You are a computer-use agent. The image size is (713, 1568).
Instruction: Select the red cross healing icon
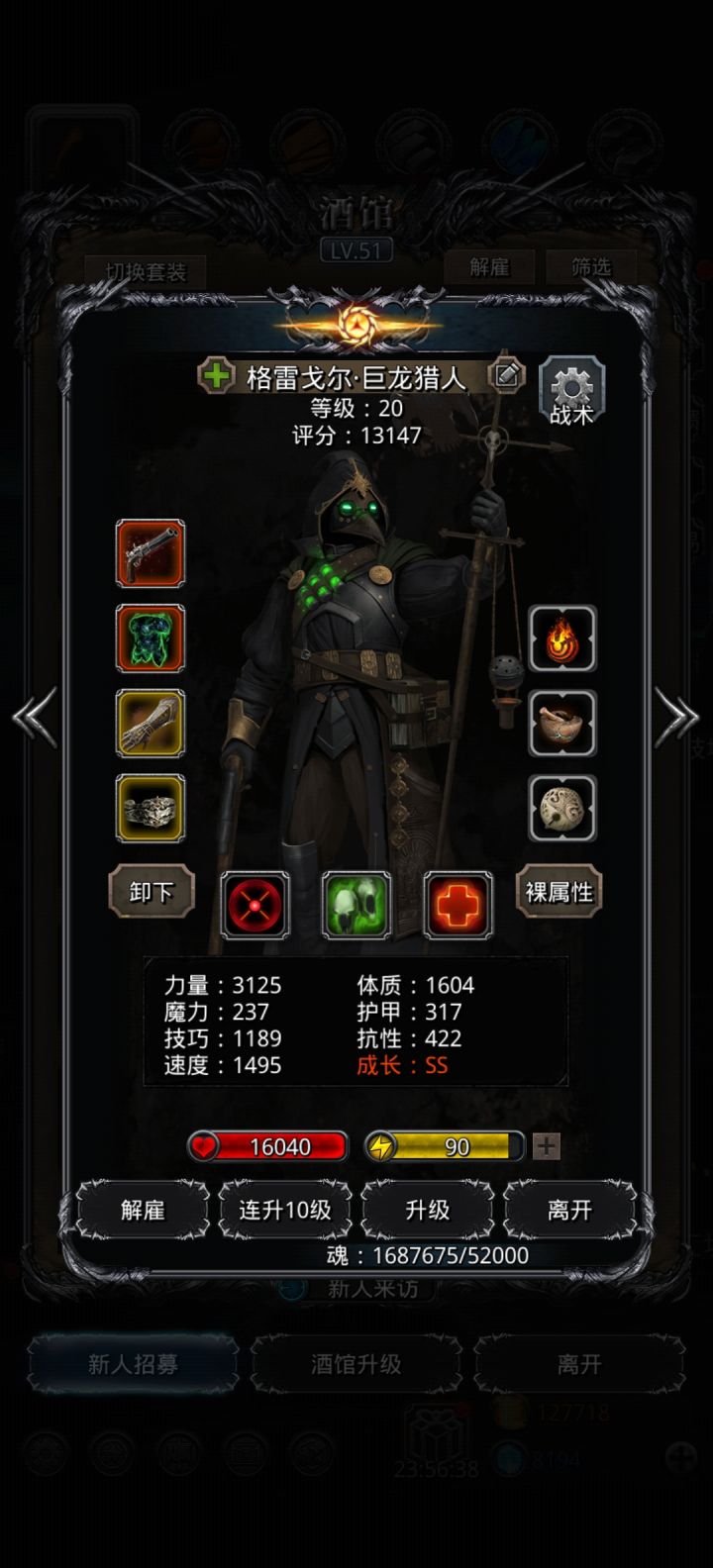(457, 904)
